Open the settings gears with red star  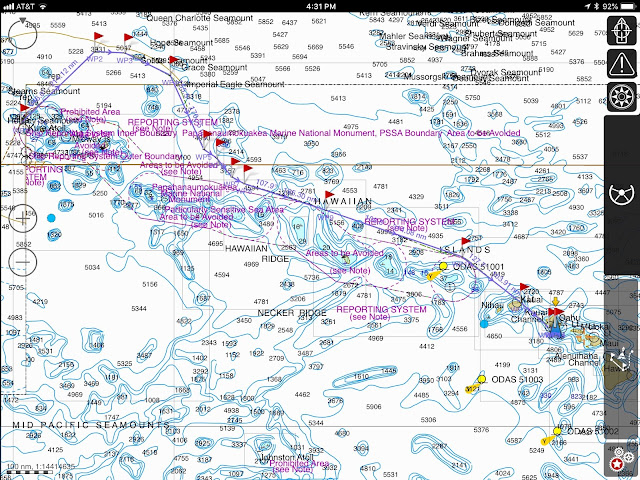(622, 459)
